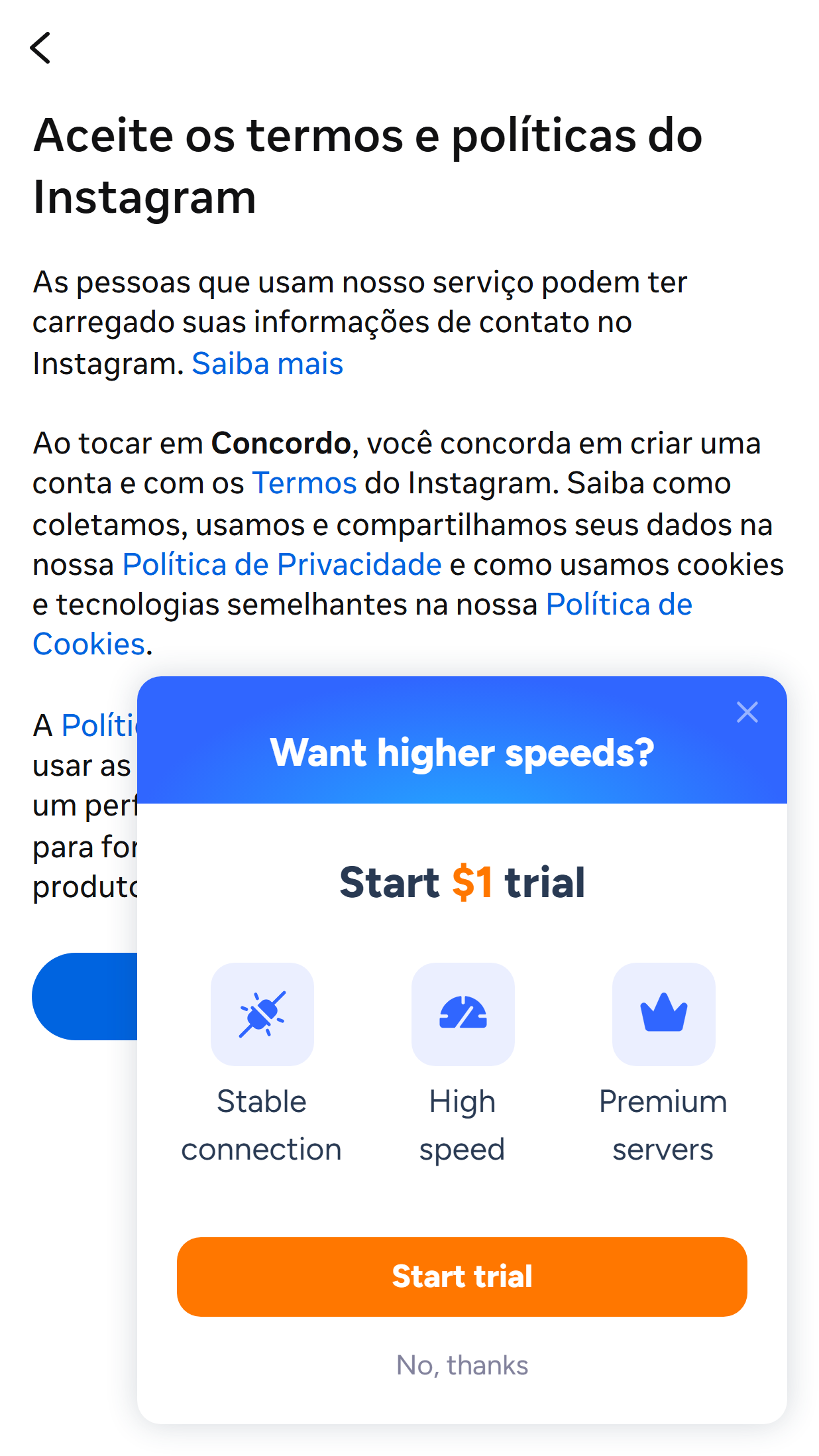The width and height of the screenshot is (819, 1456).
Task: Tap the orange "Start trial" button
Action: pos(463,1276)
